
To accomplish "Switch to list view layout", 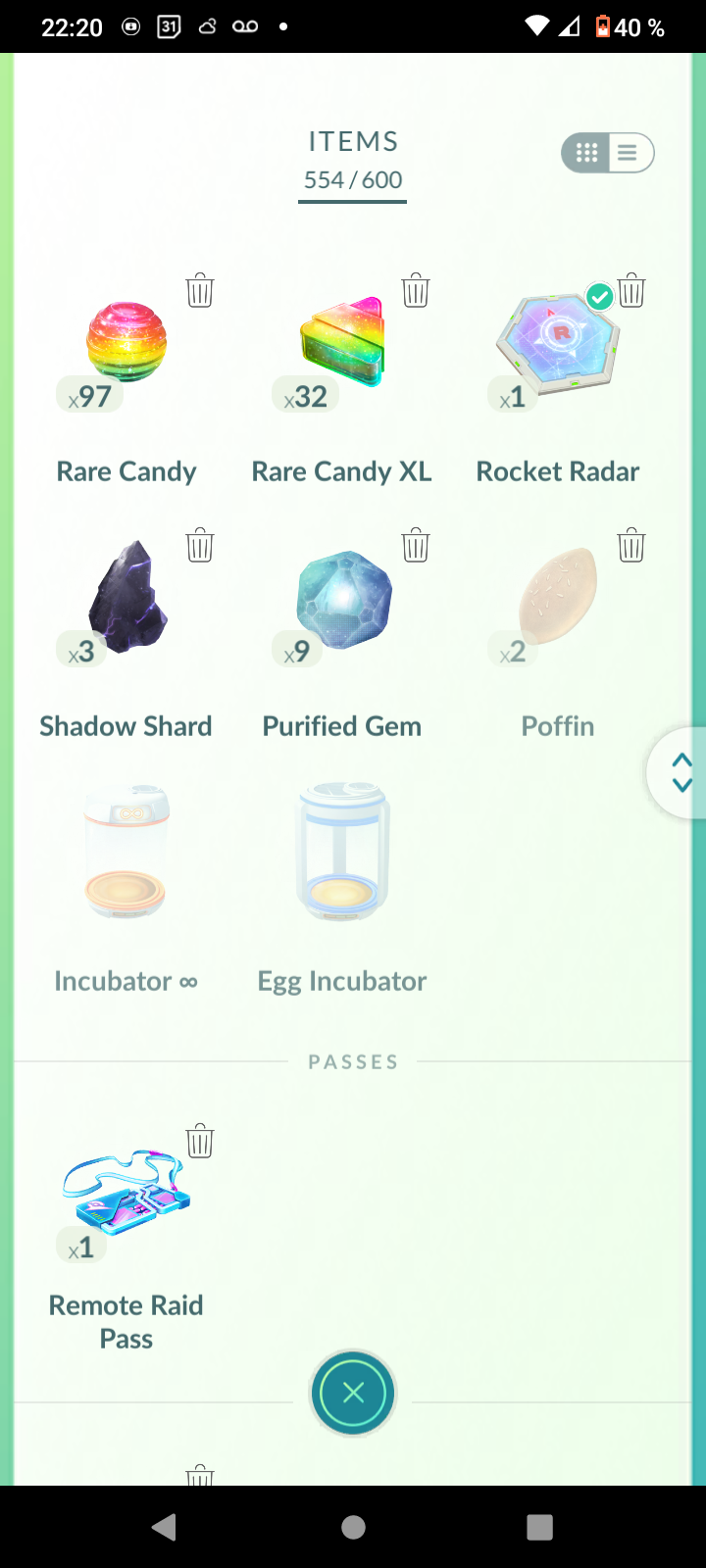I will coord(629,153).
